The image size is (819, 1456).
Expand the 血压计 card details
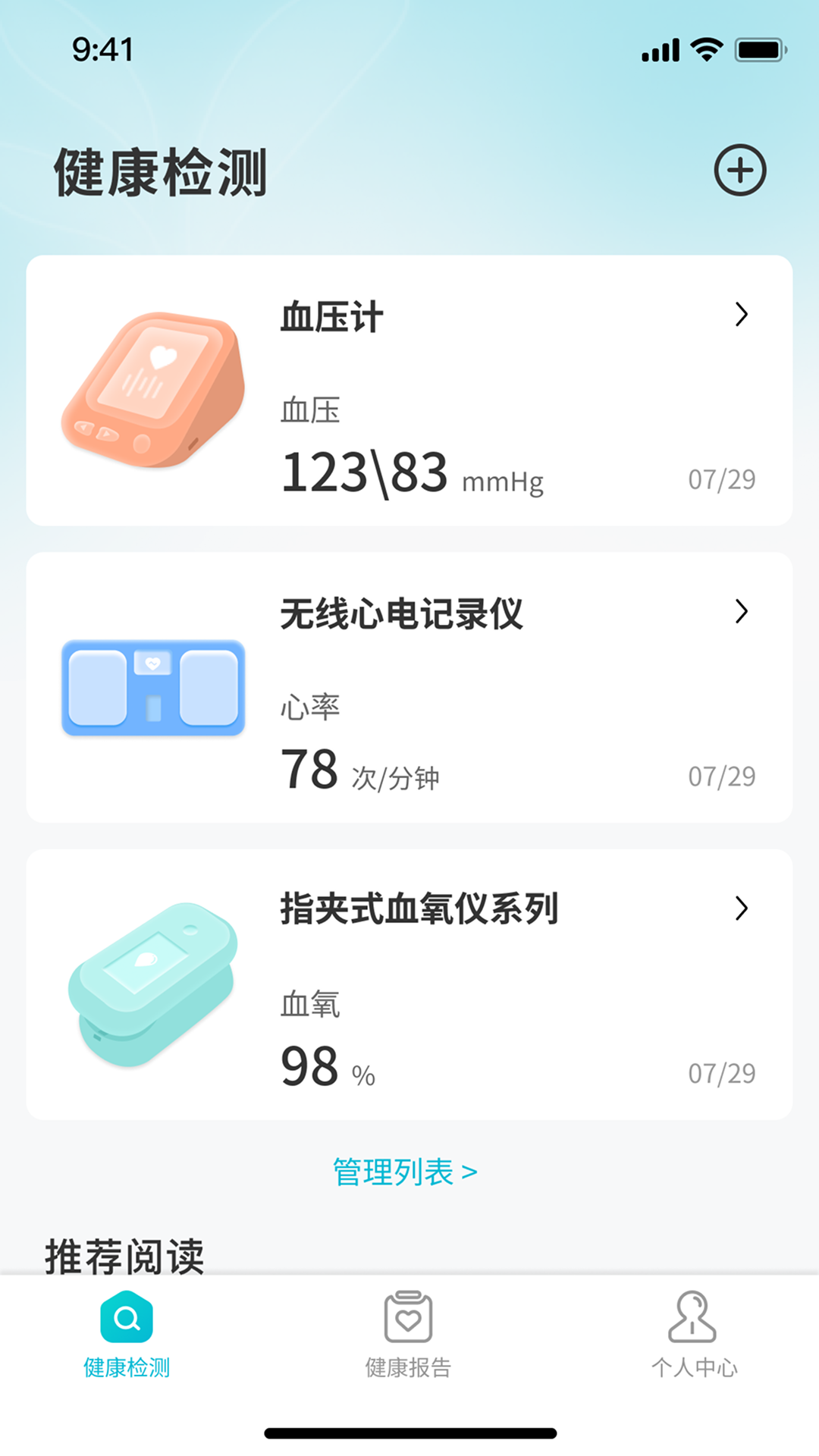[x=741, y=314]
